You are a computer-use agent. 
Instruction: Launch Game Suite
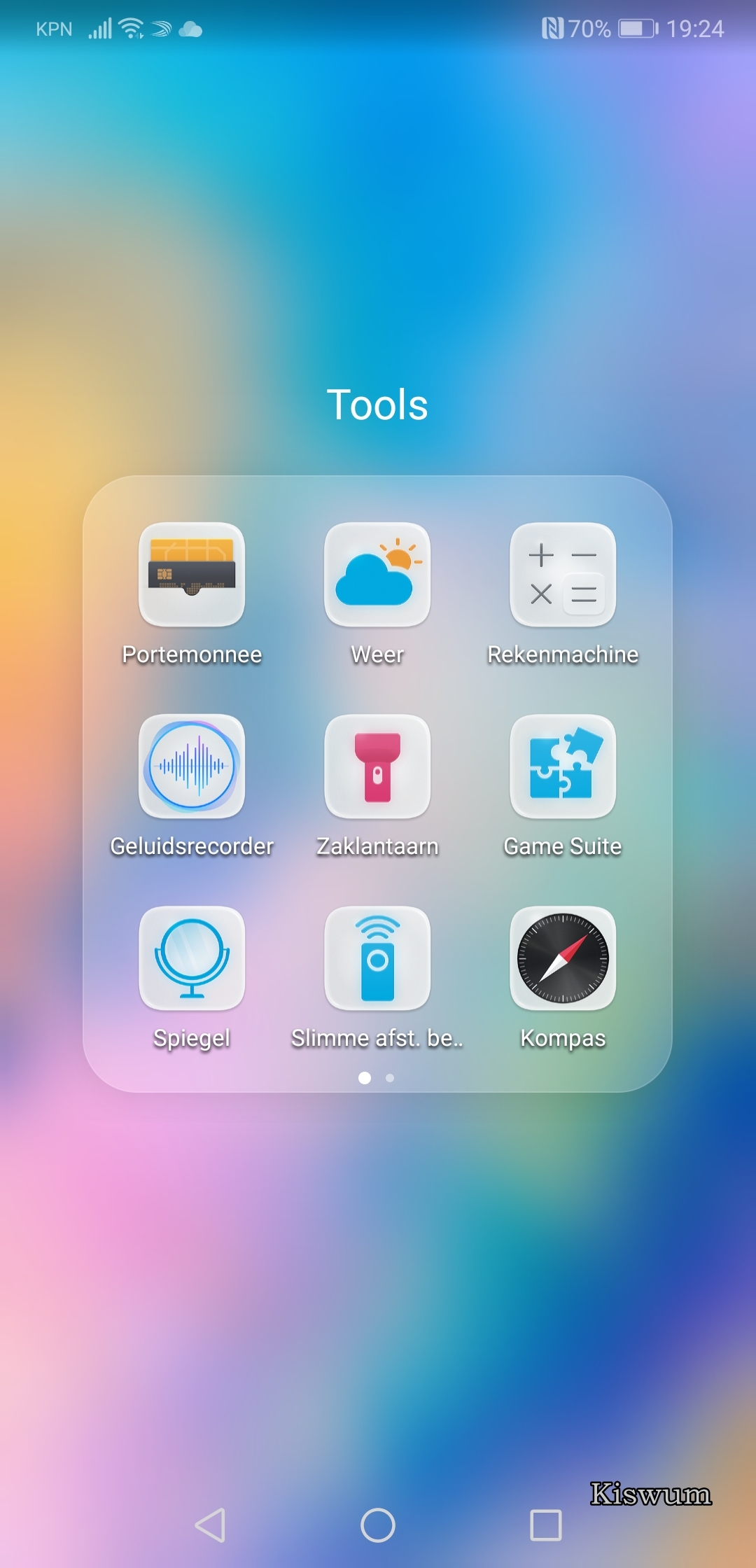(563, 766)
